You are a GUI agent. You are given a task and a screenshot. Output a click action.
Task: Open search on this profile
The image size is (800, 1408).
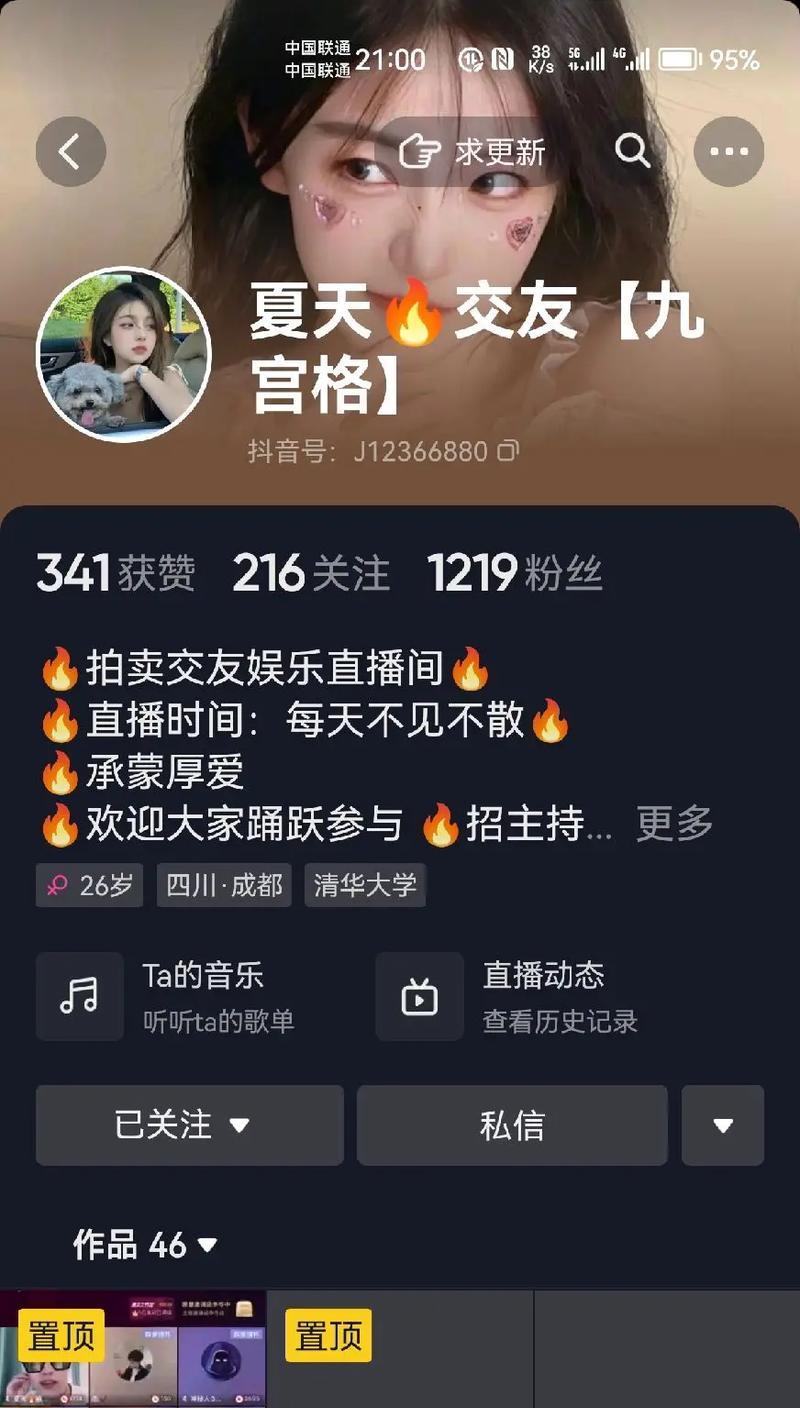click(633, 152)
